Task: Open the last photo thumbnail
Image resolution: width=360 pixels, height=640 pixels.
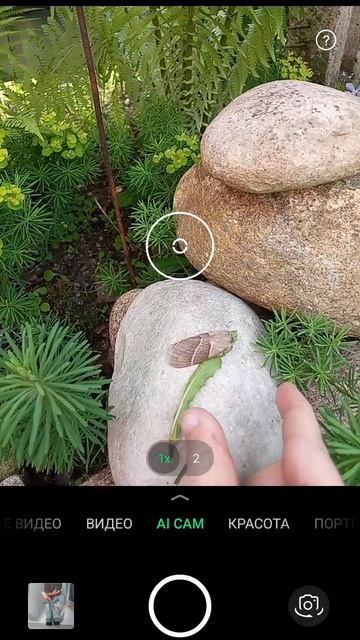Action: pos(51,606)
